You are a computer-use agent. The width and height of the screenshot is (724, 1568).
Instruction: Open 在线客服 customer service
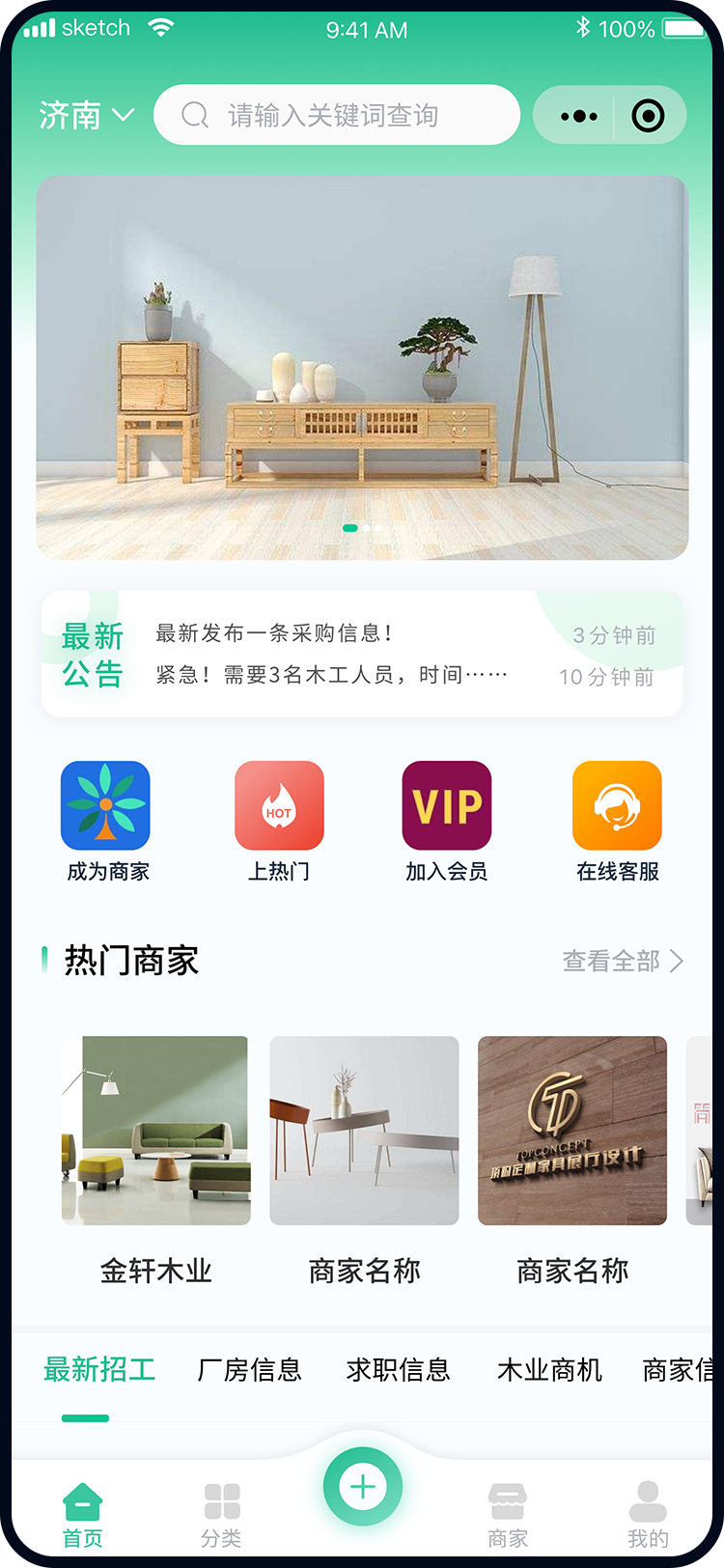tap(617, 821)
